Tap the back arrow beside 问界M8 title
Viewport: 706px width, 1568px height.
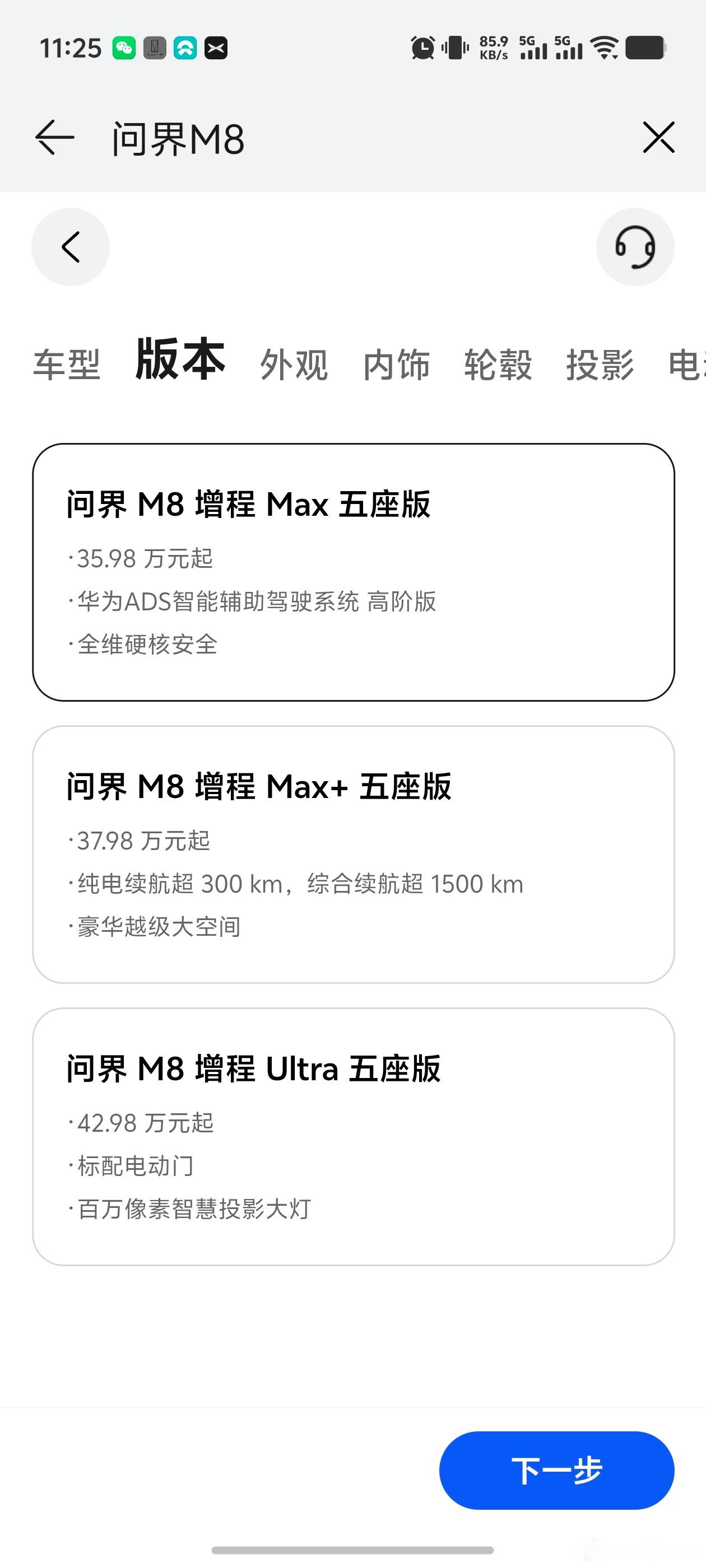point(55,138)
